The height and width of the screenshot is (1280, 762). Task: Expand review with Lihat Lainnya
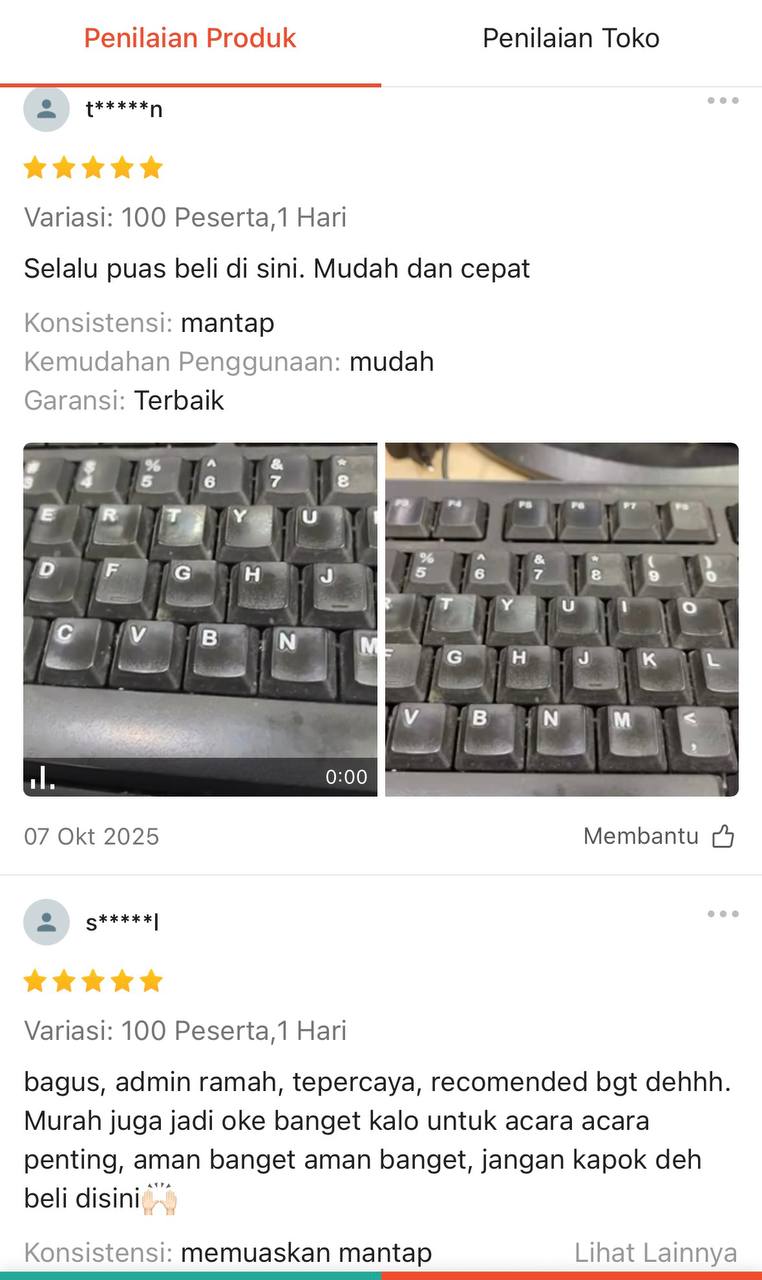pos(655,1252)
